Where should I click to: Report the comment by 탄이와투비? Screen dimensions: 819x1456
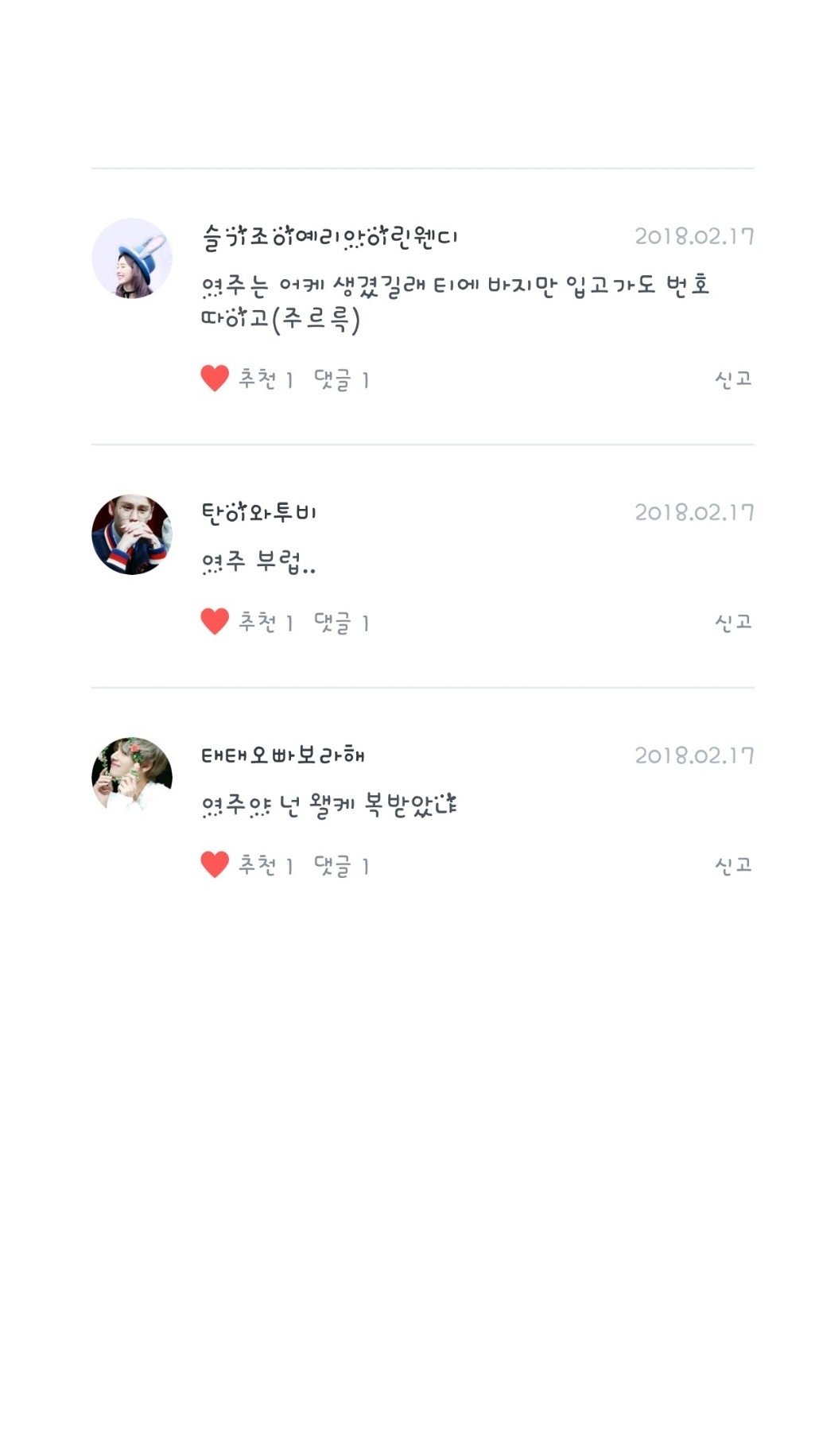(x=732, y=622)
